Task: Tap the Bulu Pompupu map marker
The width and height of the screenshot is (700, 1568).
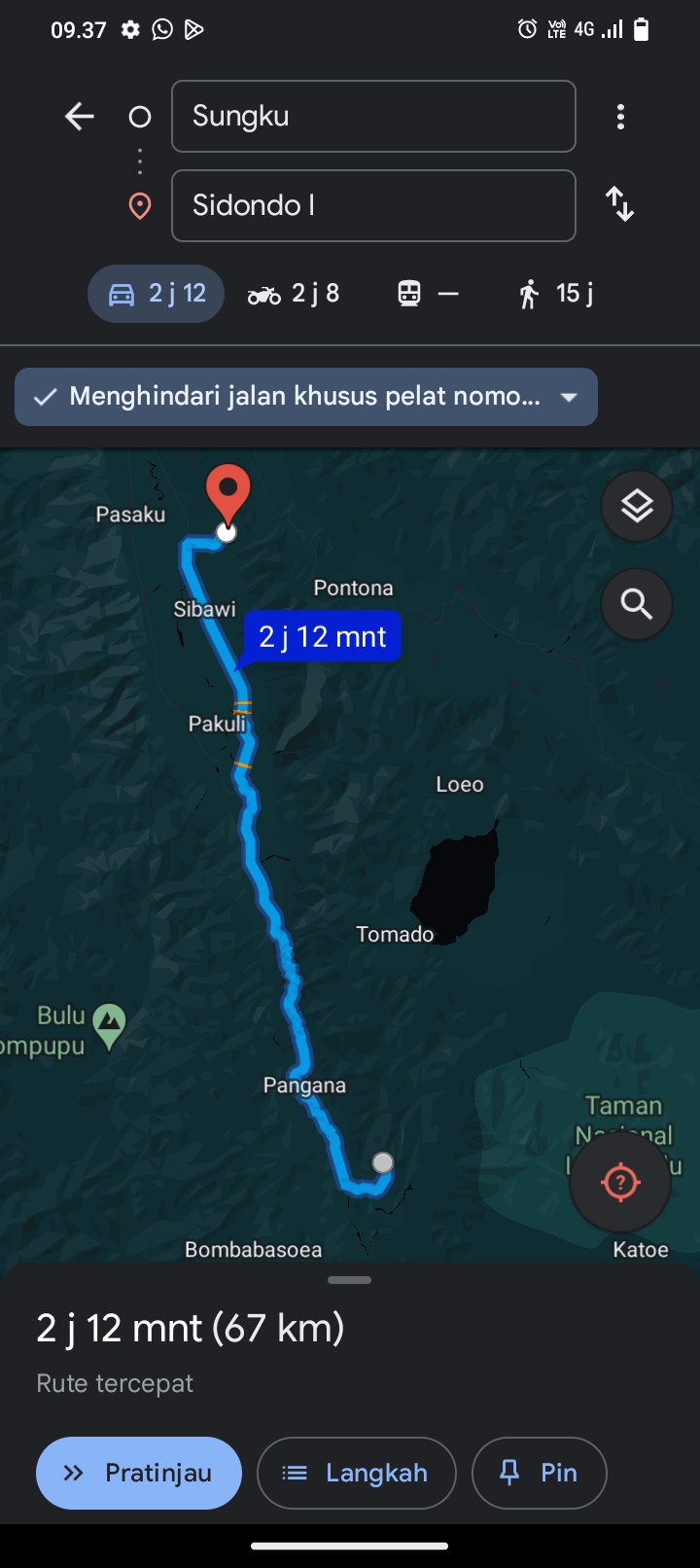Action: tap(110, 1026)
